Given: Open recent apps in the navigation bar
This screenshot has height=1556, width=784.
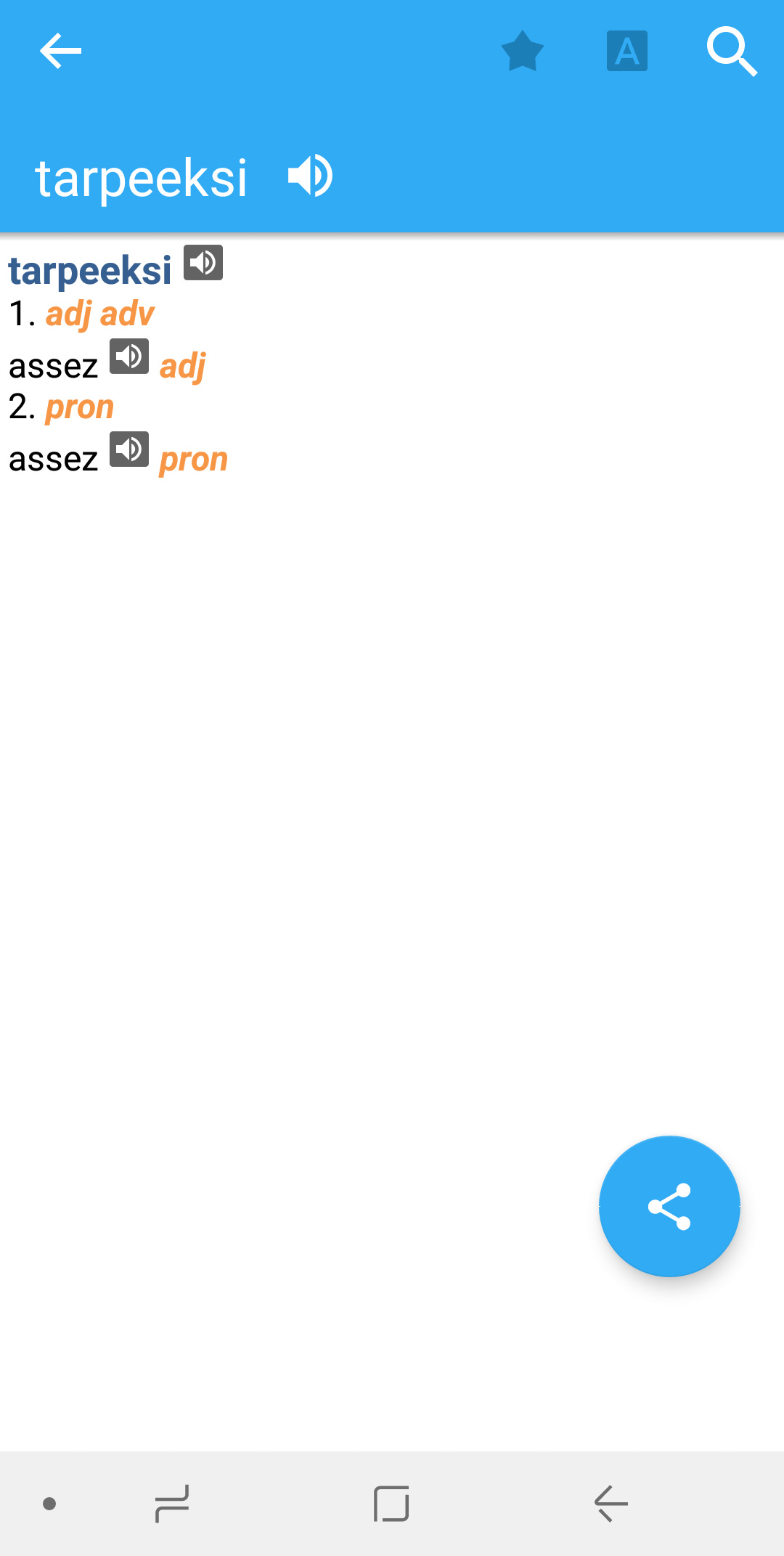Looking at the screenshot, I should point(172,1504).
